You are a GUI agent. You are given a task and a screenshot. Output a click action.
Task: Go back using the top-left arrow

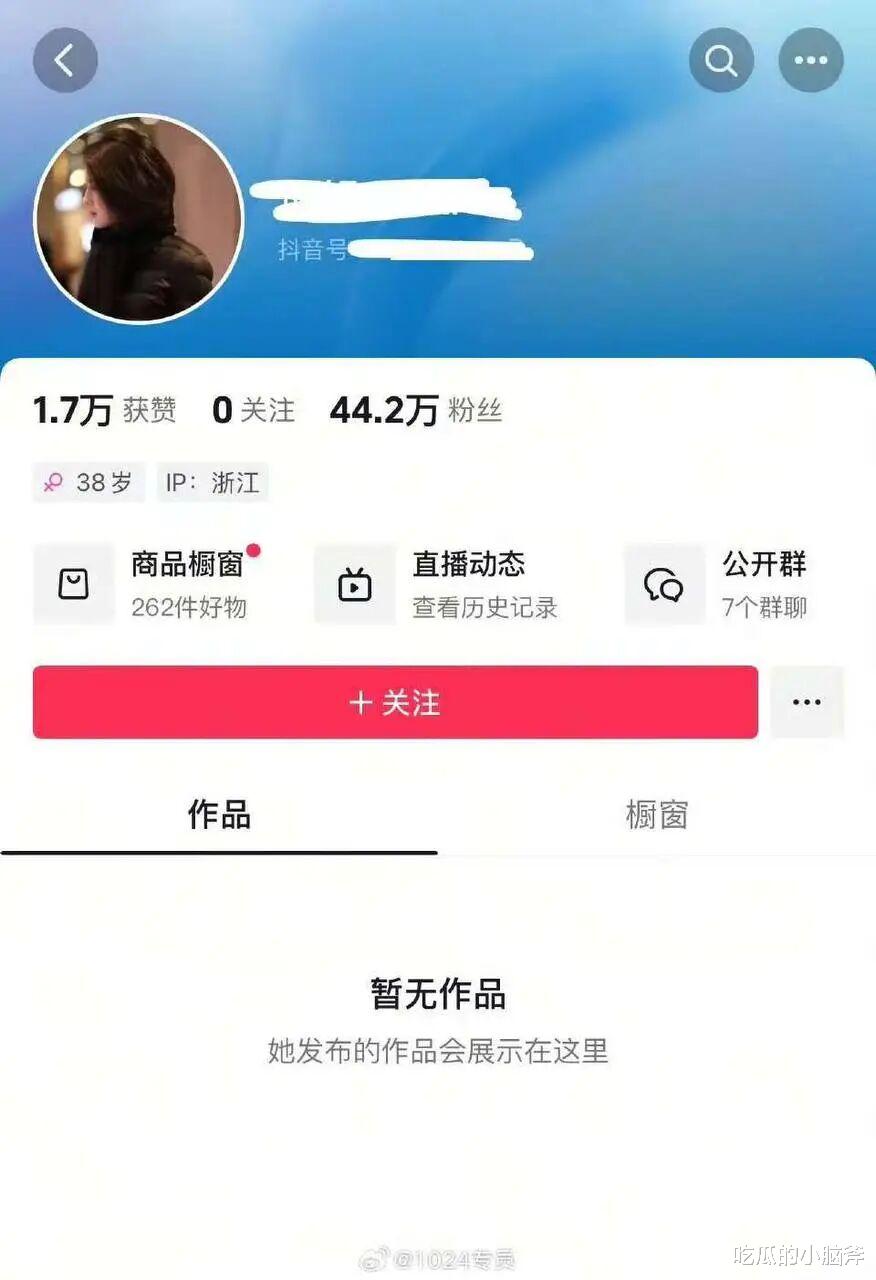click(x=65, y=60)
